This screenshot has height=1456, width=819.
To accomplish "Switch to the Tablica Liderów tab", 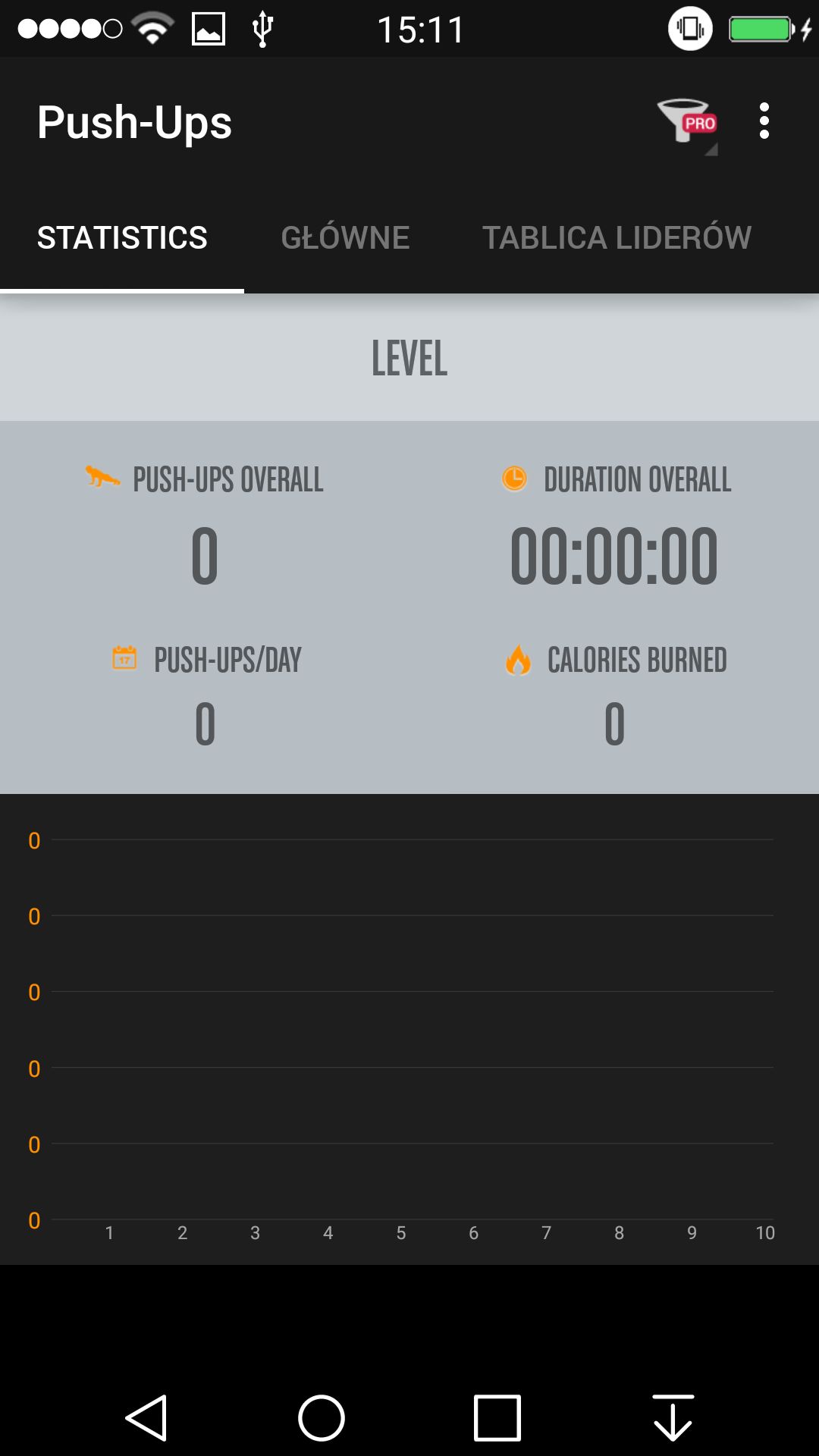I will (617, 238).
